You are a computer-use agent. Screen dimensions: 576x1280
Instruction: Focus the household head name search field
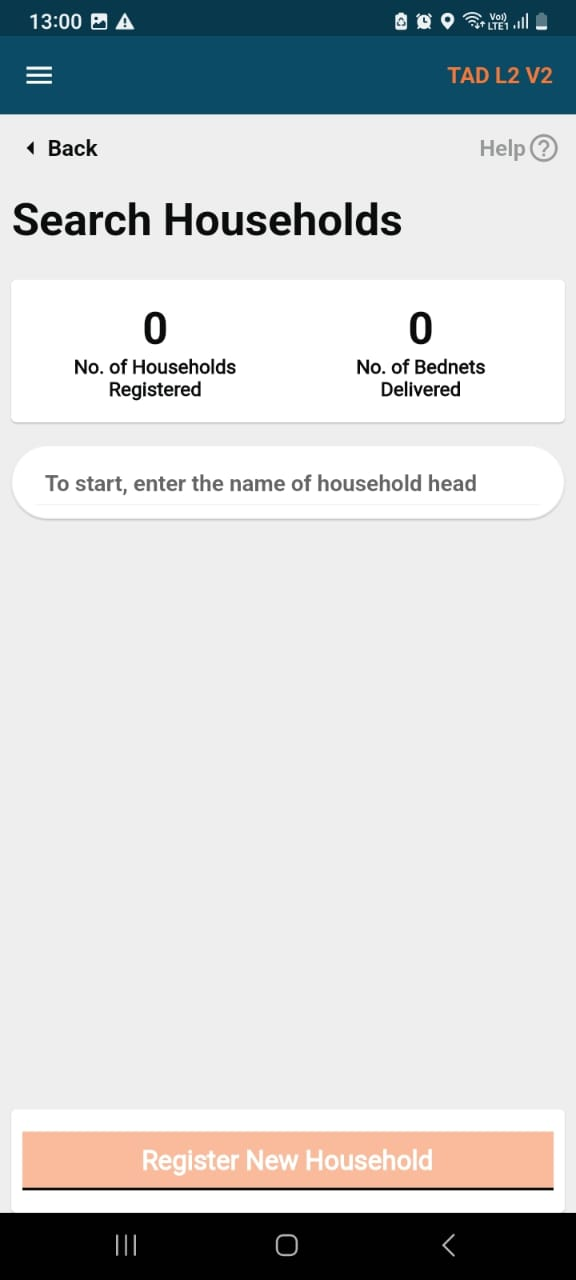287,483
